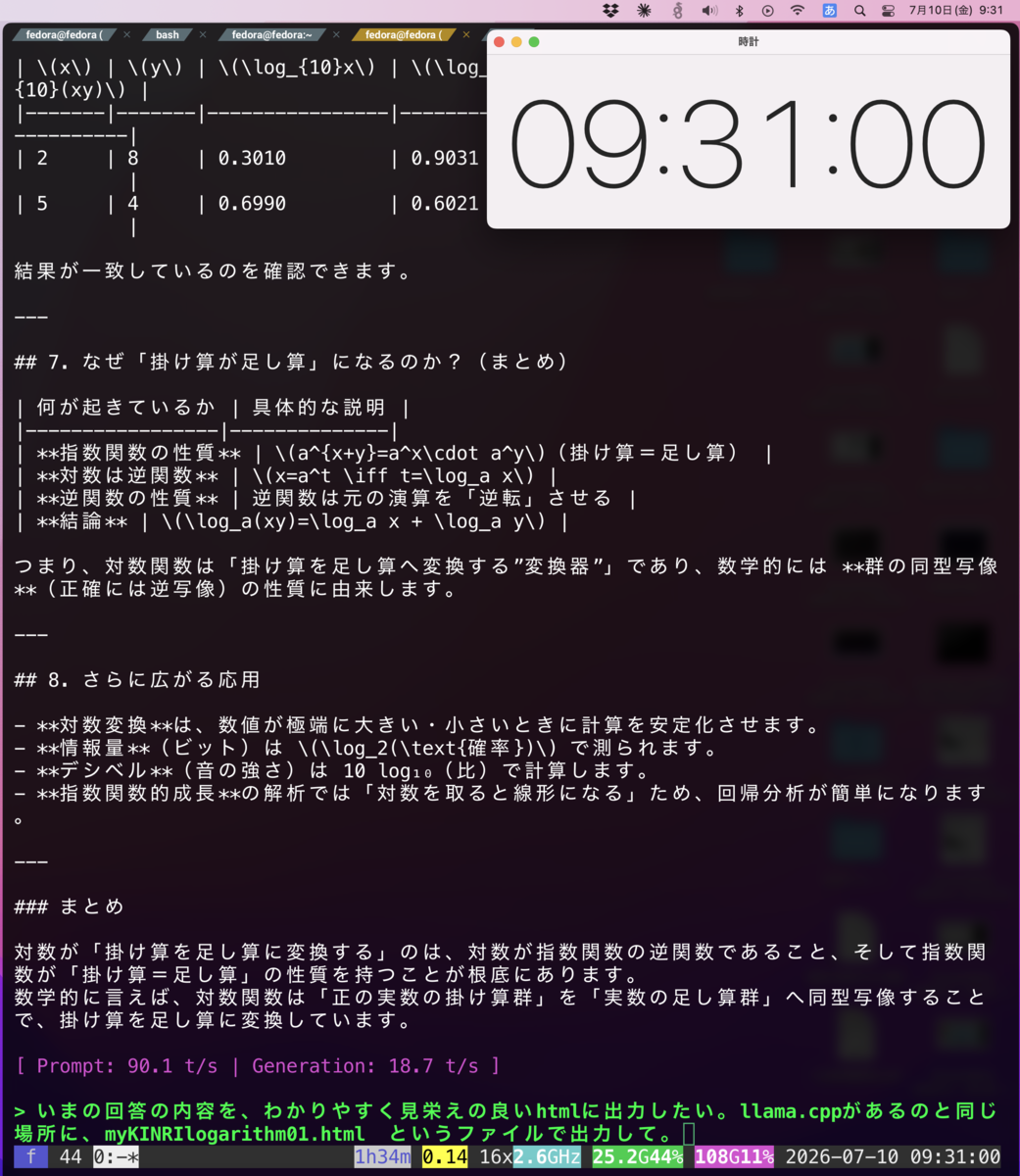Open the volume control in menu bar

pos(709,10)
